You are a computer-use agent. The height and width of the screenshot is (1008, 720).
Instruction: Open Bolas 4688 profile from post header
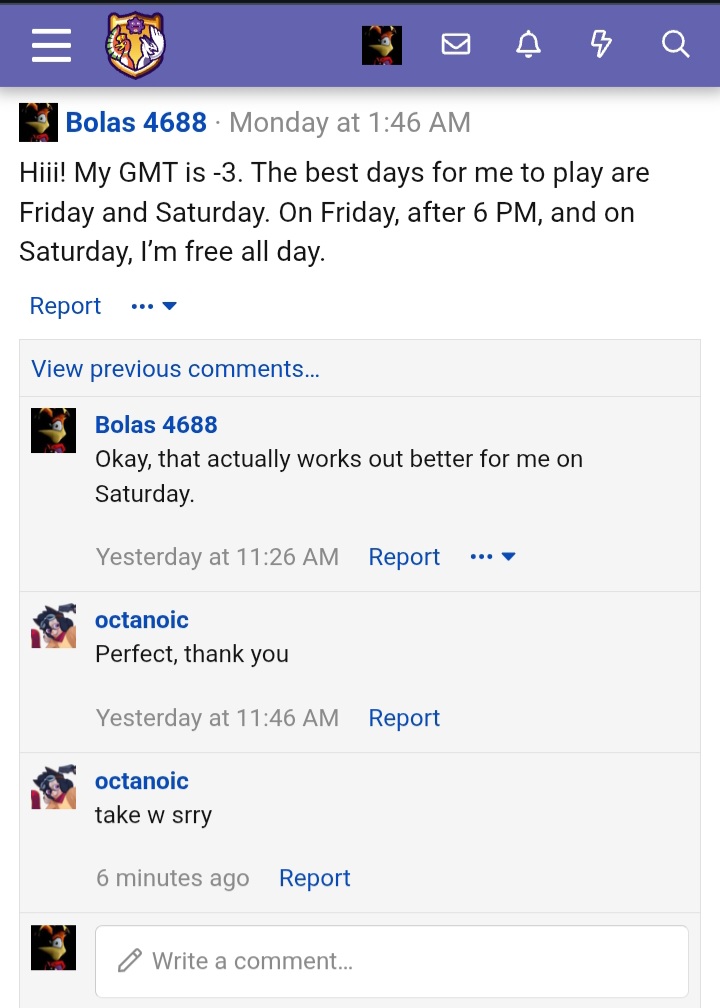click(x=136, y=122)
